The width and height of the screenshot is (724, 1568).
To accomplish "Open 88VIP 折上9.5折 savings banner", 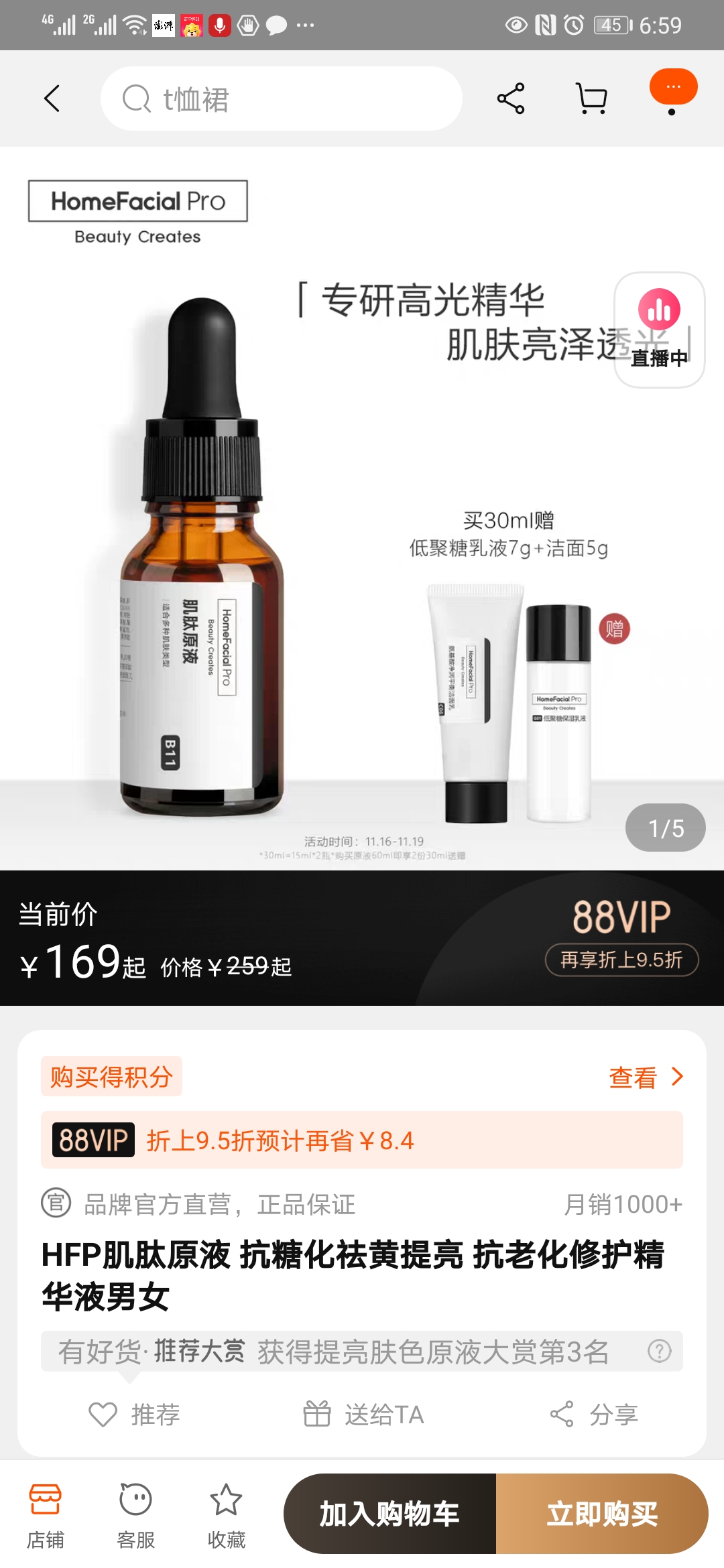I will click(x=362, y=1140).
